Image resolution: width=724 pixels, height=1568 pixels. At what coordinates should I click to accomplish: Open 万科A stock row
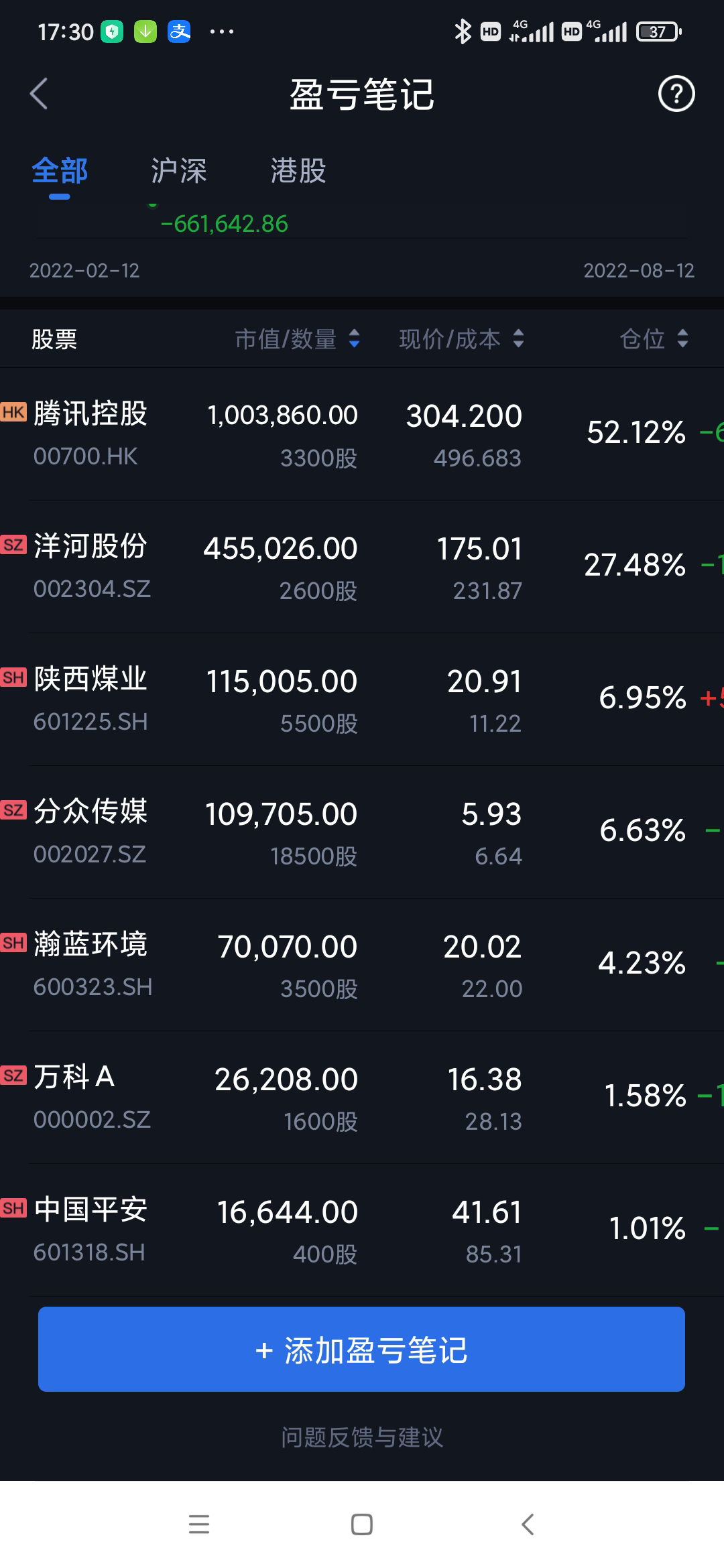pos(362,1098)
